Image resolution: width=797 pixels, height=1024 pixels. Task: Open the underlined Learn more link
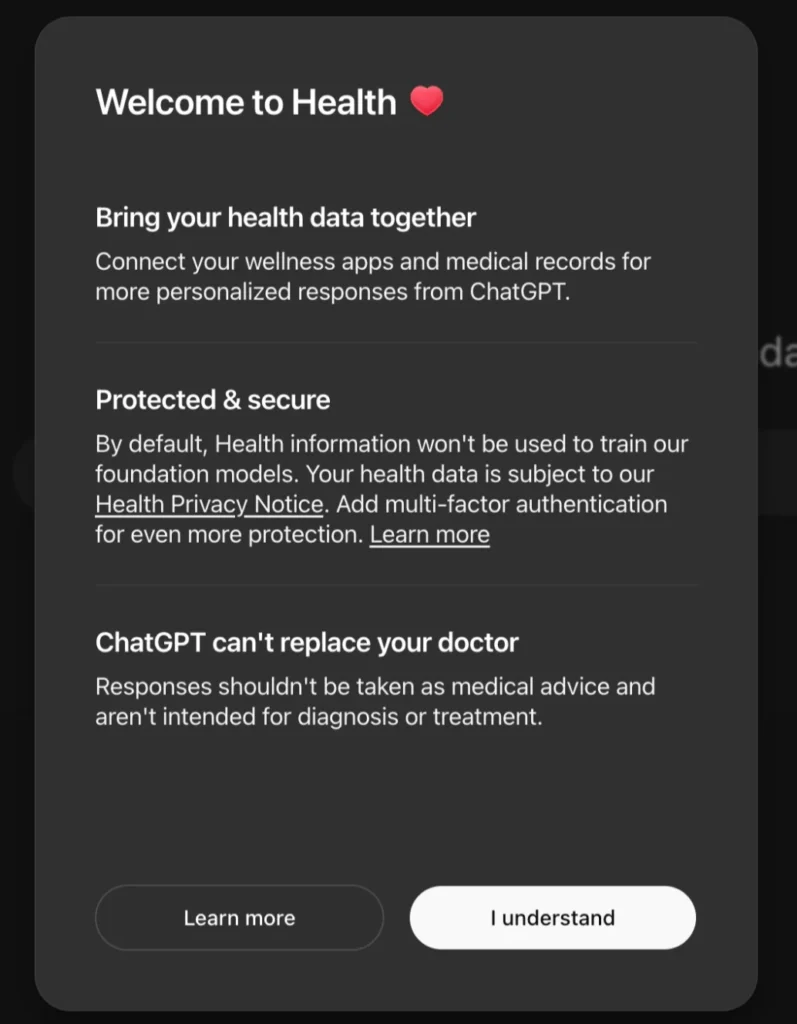click(x=429, y=534)
